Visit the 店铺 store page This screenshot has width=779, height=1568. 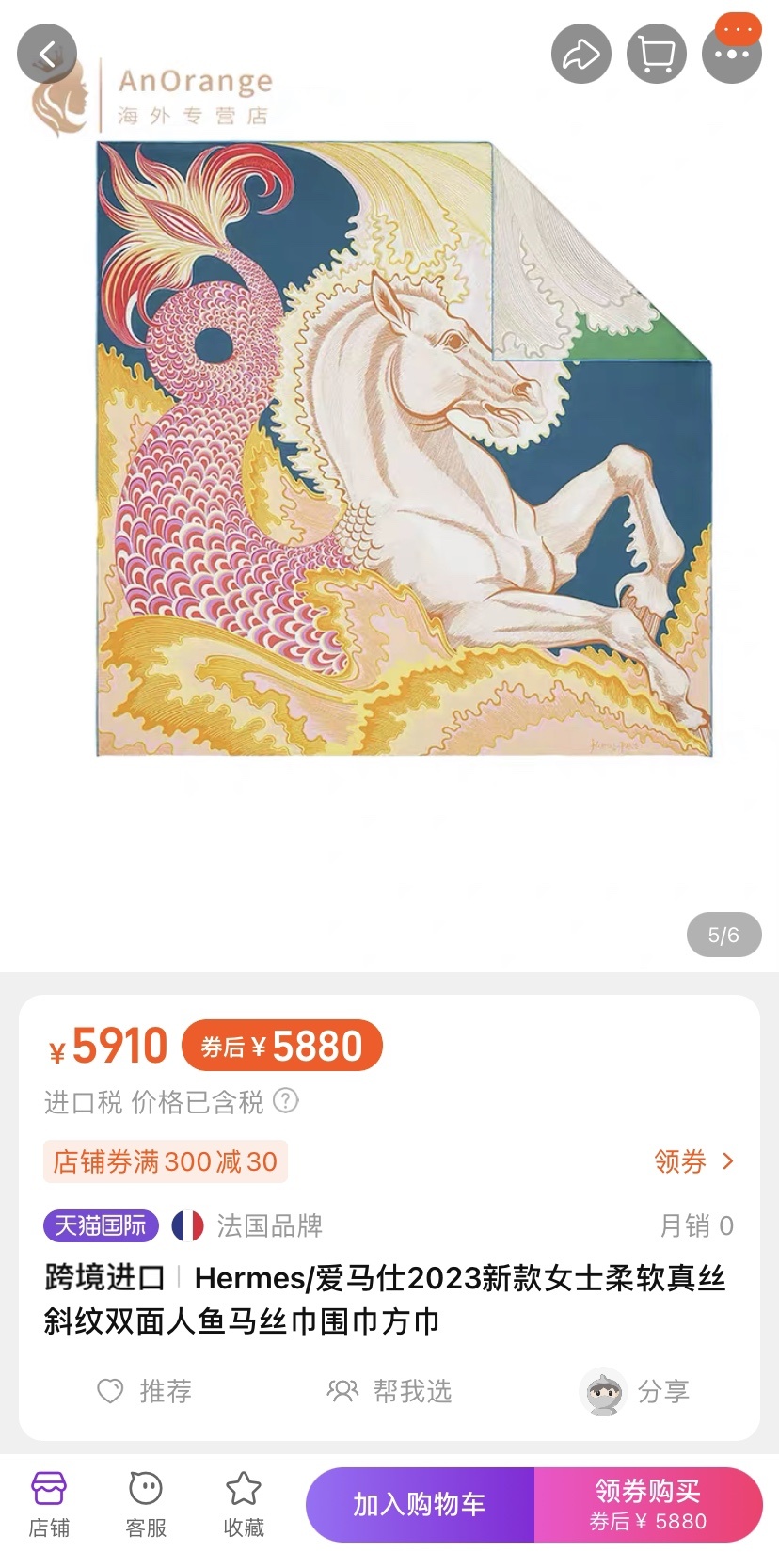click(x=49, y=1504)
